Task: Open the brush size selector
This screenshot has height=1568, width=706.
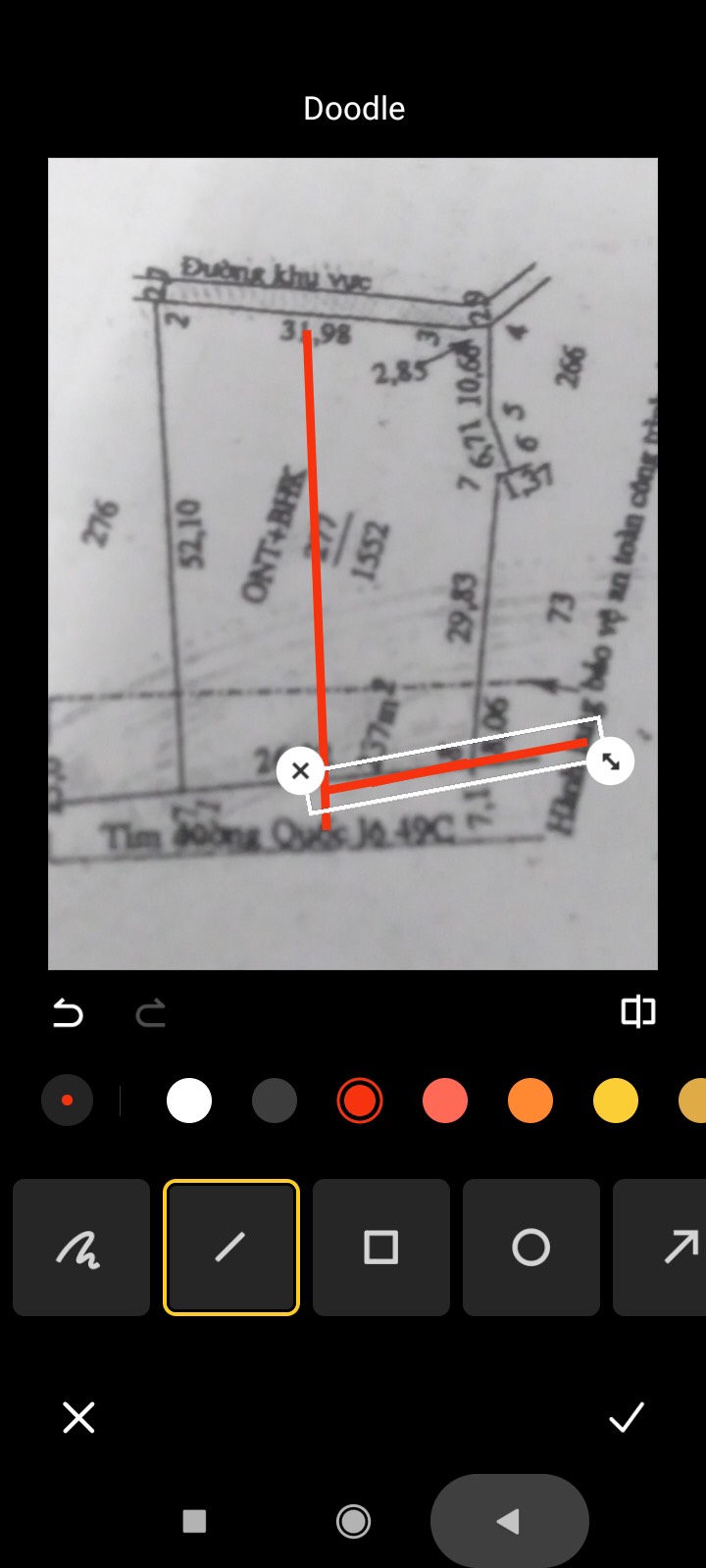Action: (67, 1101)
